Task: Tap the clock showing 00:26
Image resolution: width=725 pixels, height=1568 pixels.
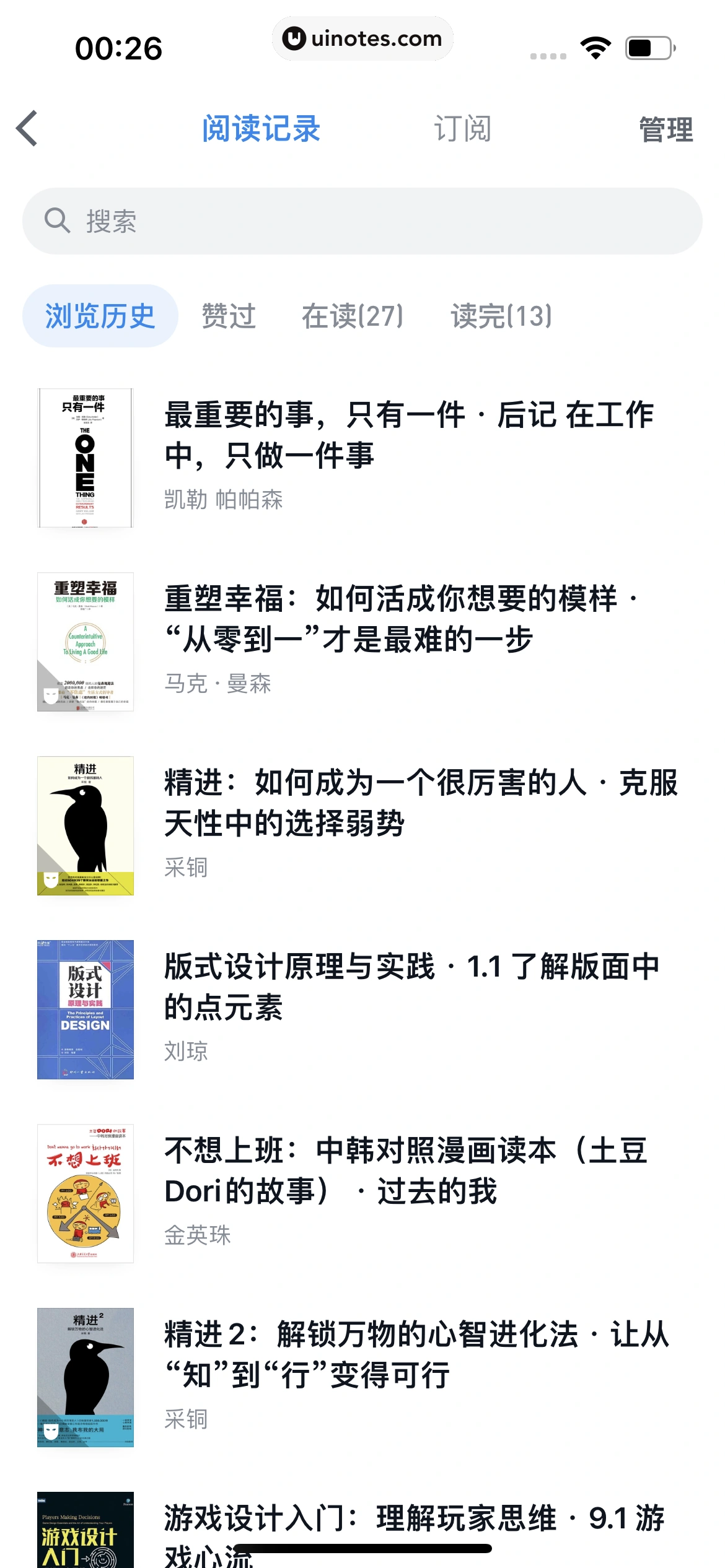Action: pos(120,48)
